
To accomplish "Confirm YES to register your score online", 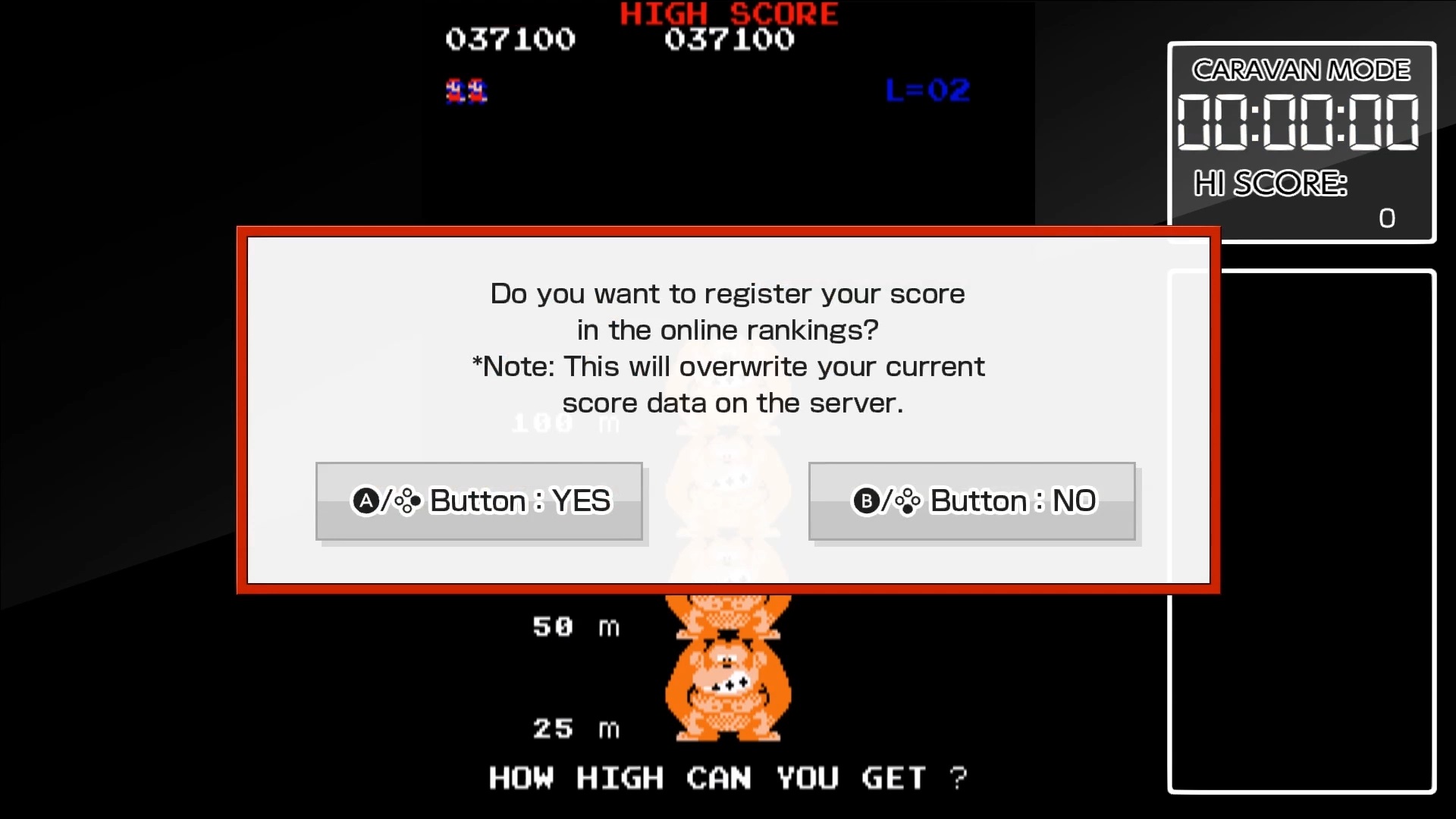I will tap(479, 501).
